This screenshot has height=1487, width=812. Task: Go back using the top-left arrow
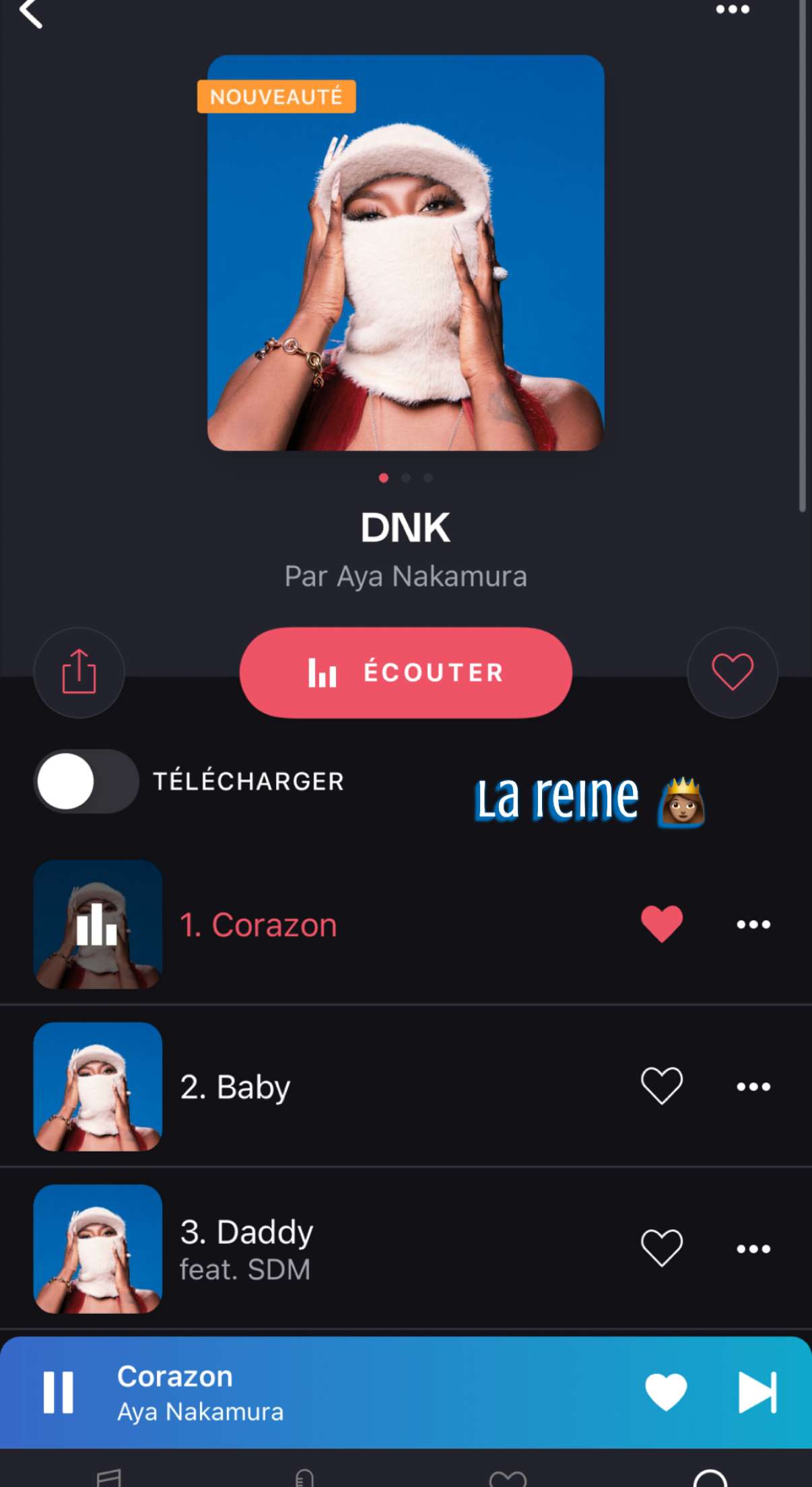tap(31, 13)
